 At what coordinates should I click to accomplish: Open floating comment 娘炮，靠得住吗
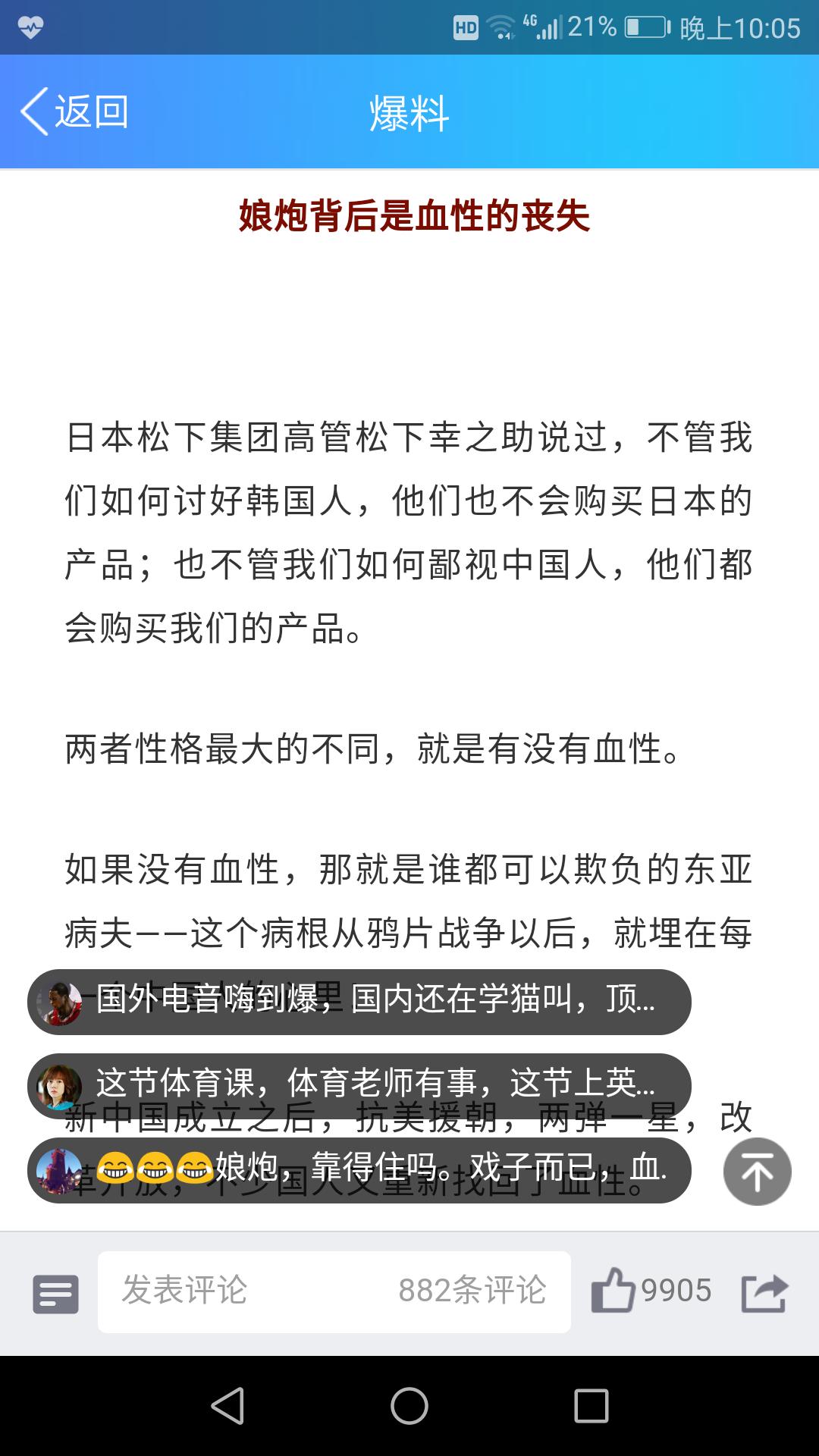click(x=359, y=1170)
